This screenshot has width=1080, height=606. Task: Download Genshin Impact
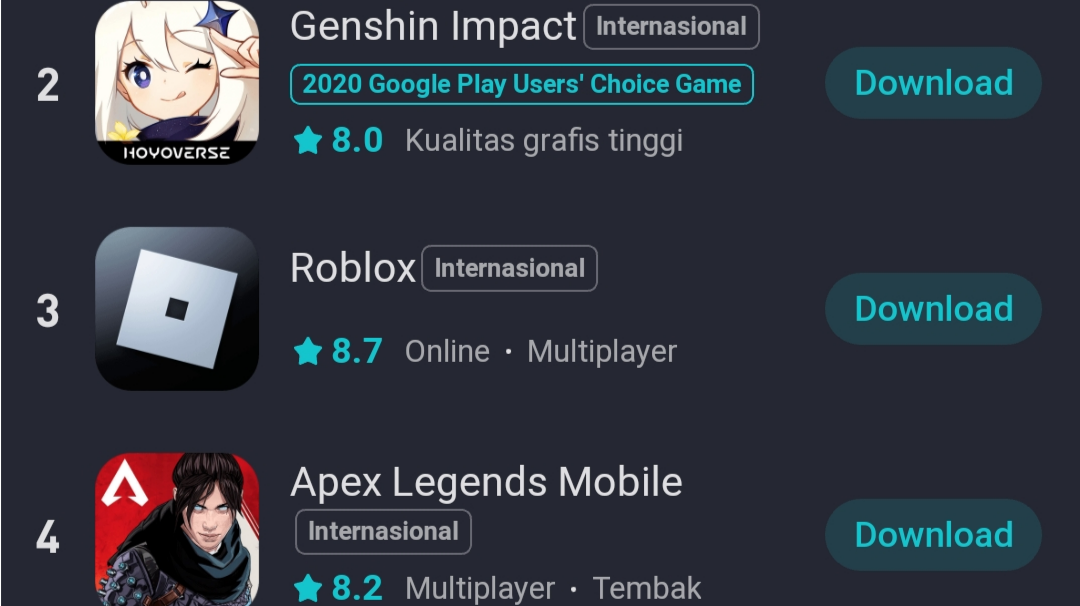[x=932, y=83]
